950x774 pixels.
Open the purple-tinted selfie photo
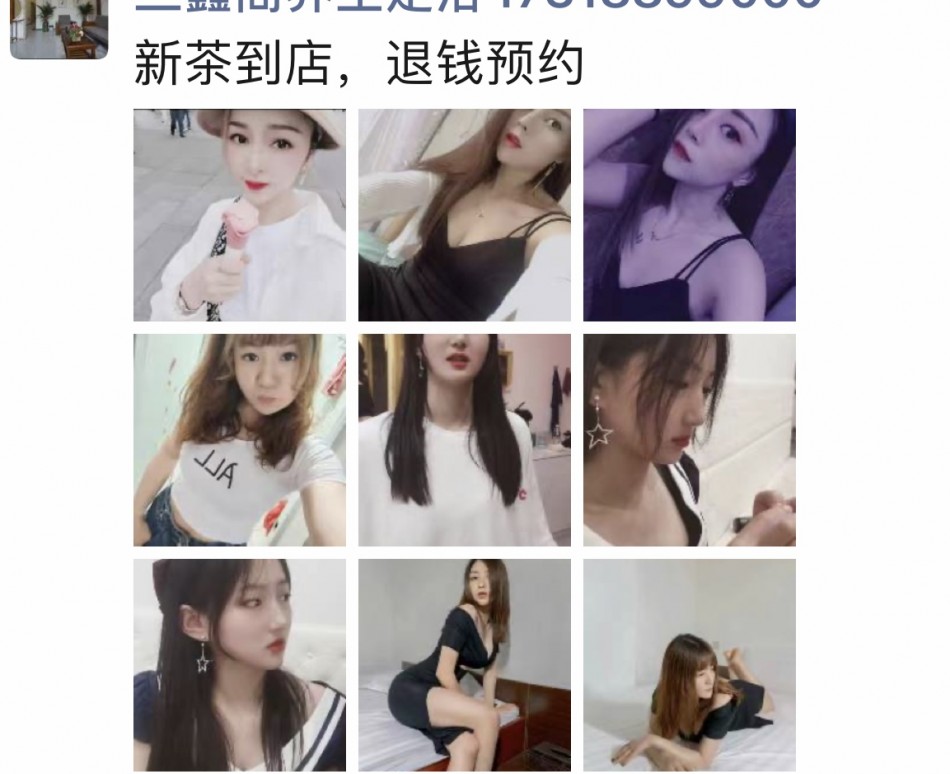pos(690,215)
